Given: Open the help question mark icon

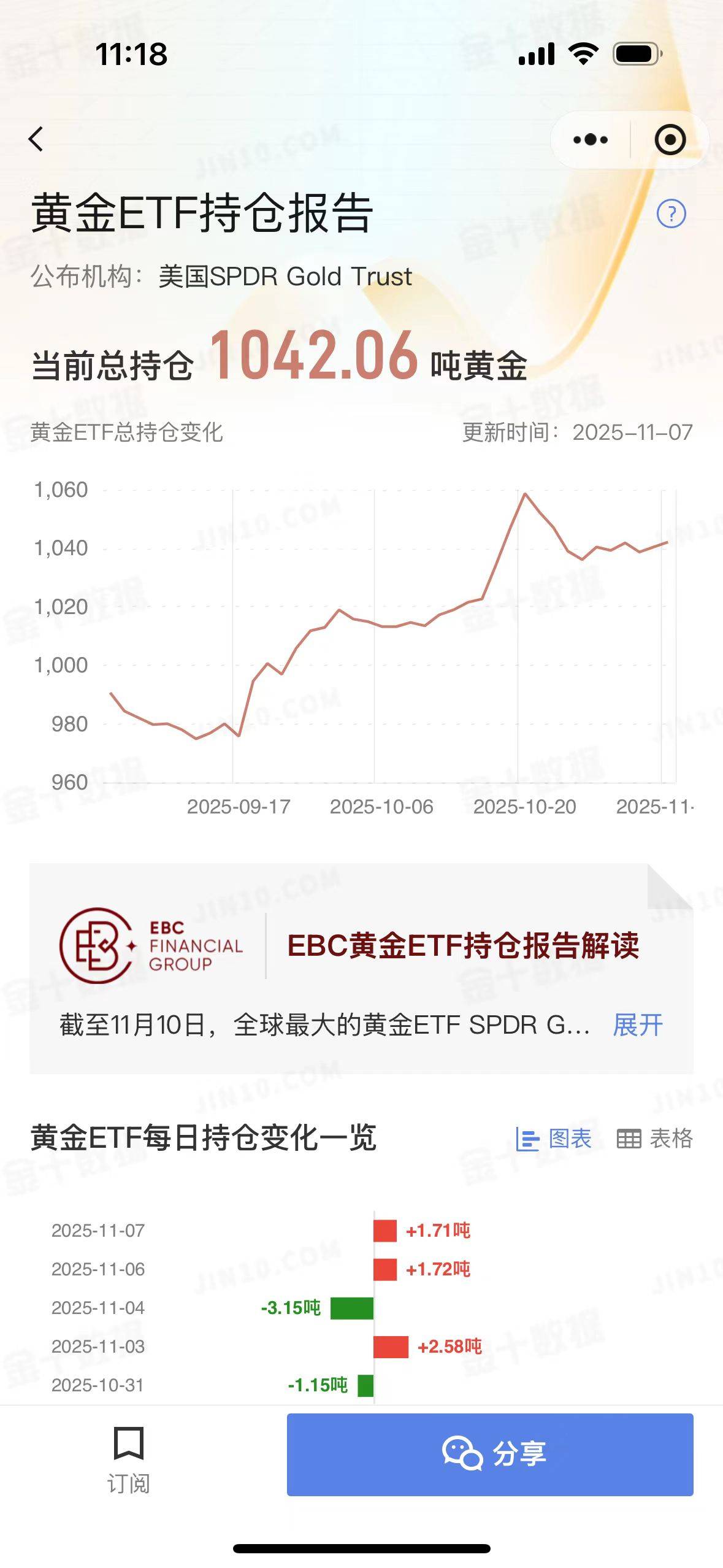Looking at the screenshot, I should click(x=671, y=214).
